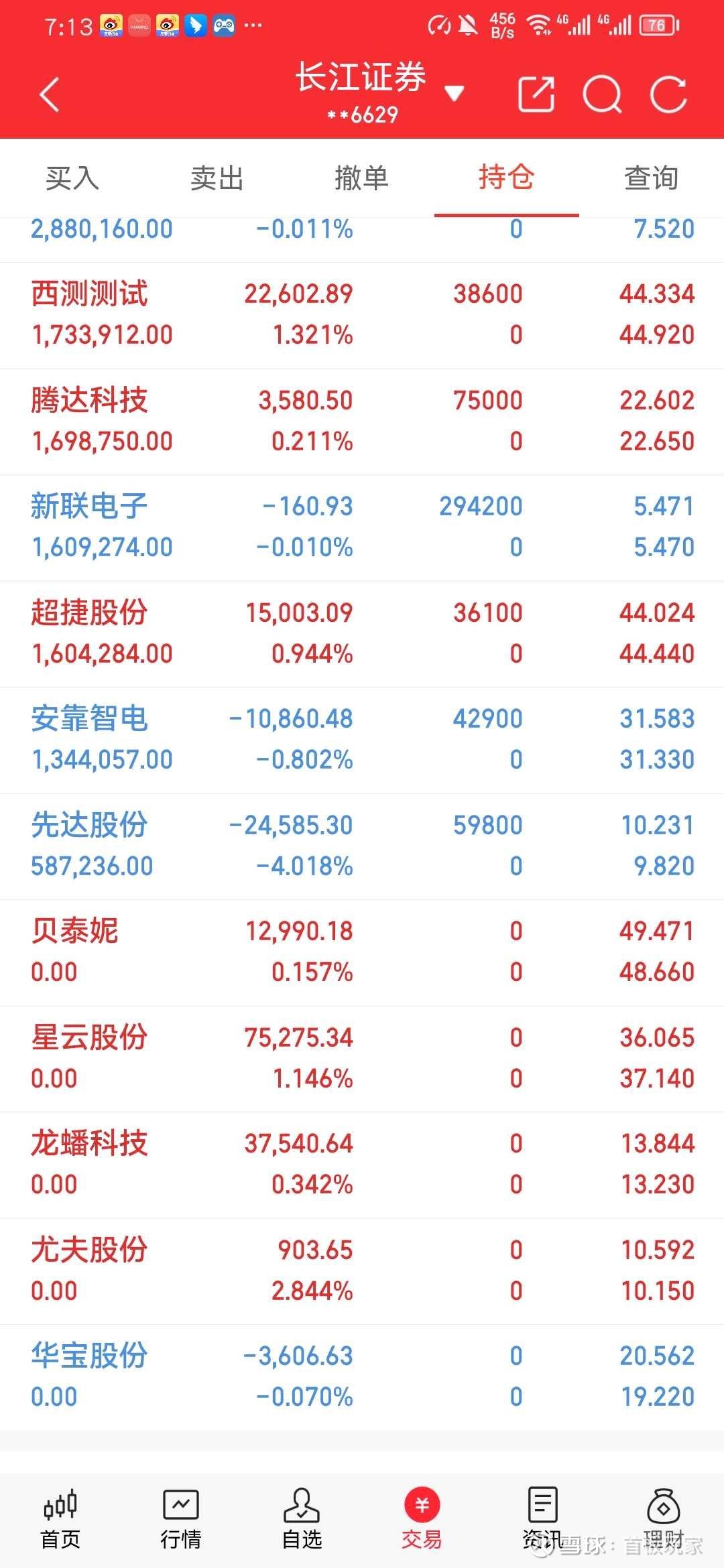The image size is (724, 1568).
Task: Open the 自选 bottom tab
Action: 302,1518
